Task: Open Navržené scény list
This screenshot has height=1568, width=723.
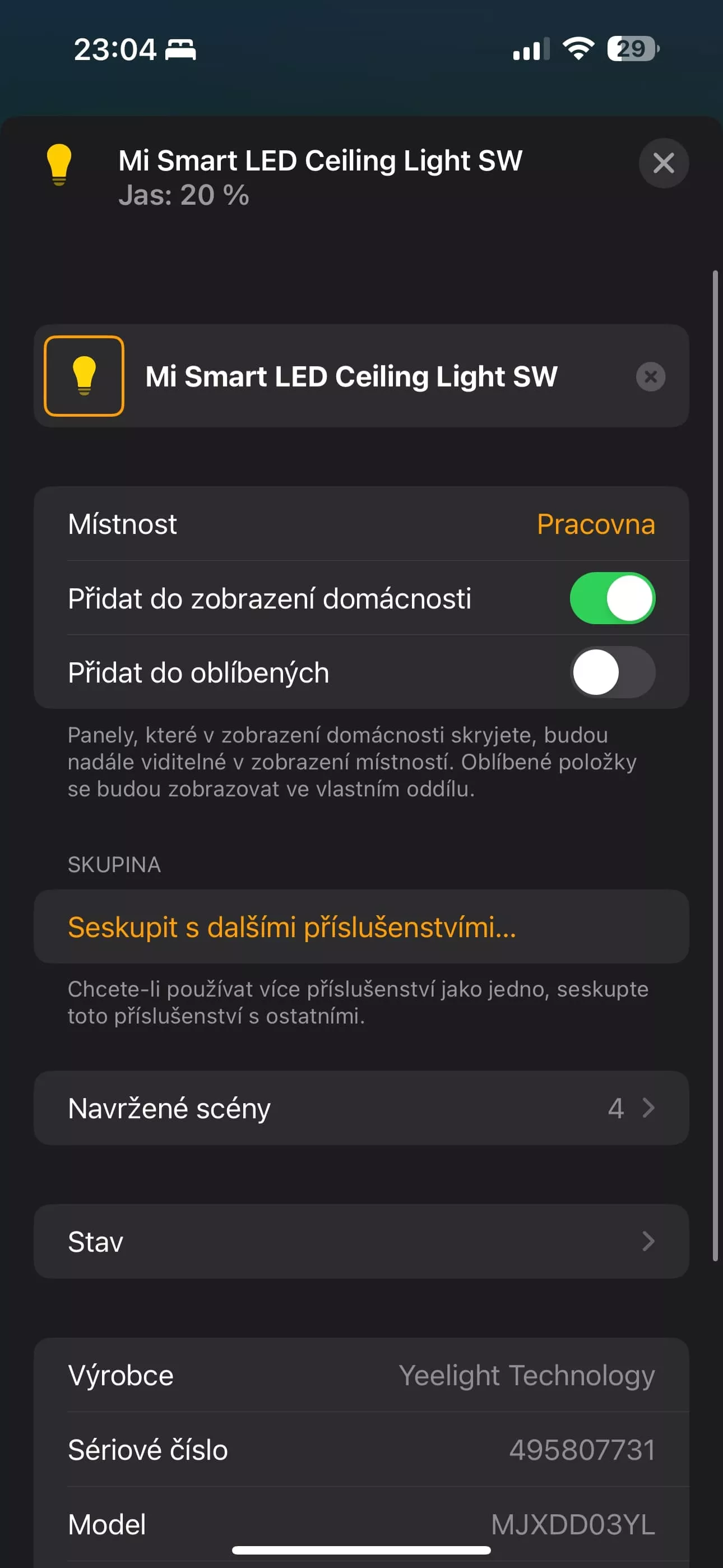Action: (x=361, y=1108)
